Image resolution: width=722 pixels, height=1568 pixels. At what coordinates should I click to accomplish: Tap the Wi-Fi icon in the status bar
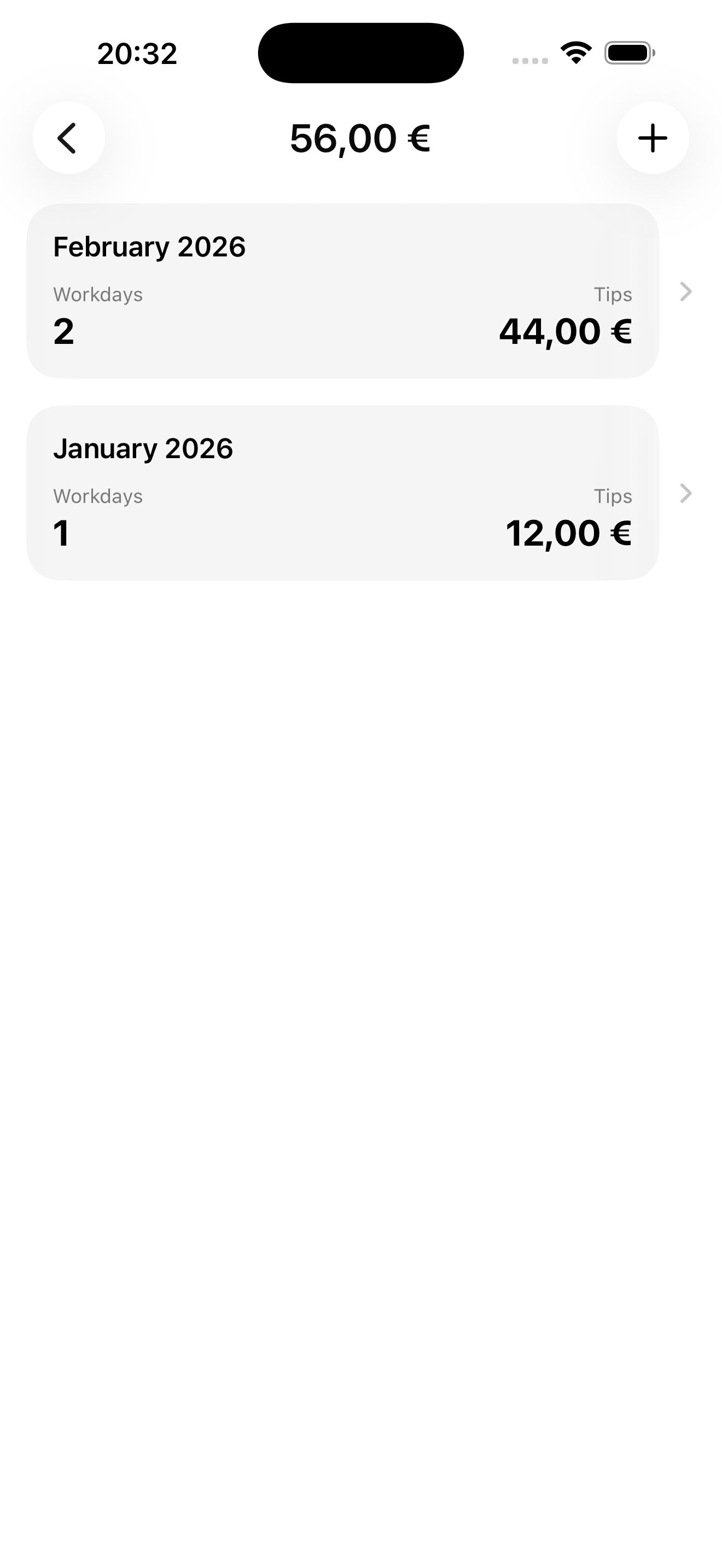click(x=574, y=52)
